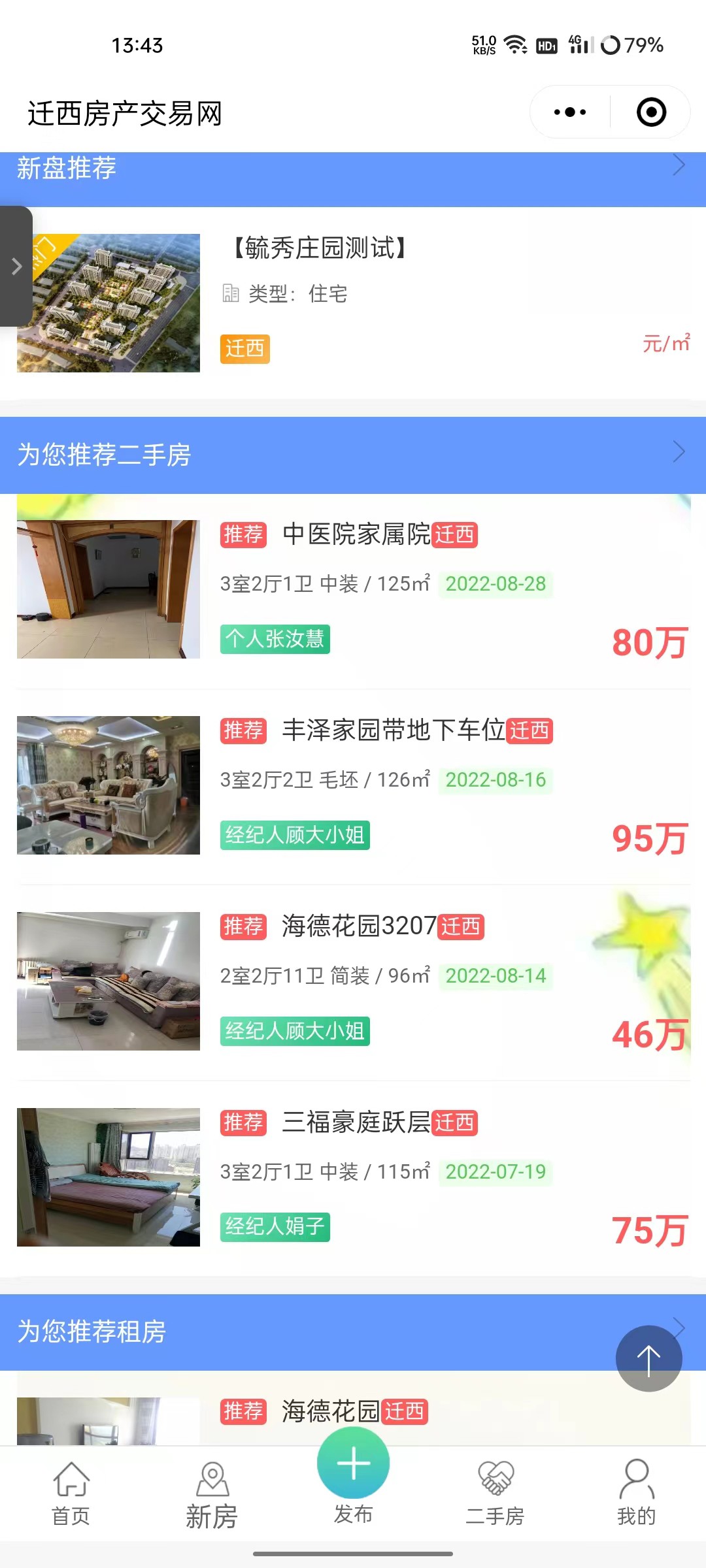The height and width of the screenshot is (1568, 706).
Task: Open the 海德花园3207 46万 listing
Action: 353,981
